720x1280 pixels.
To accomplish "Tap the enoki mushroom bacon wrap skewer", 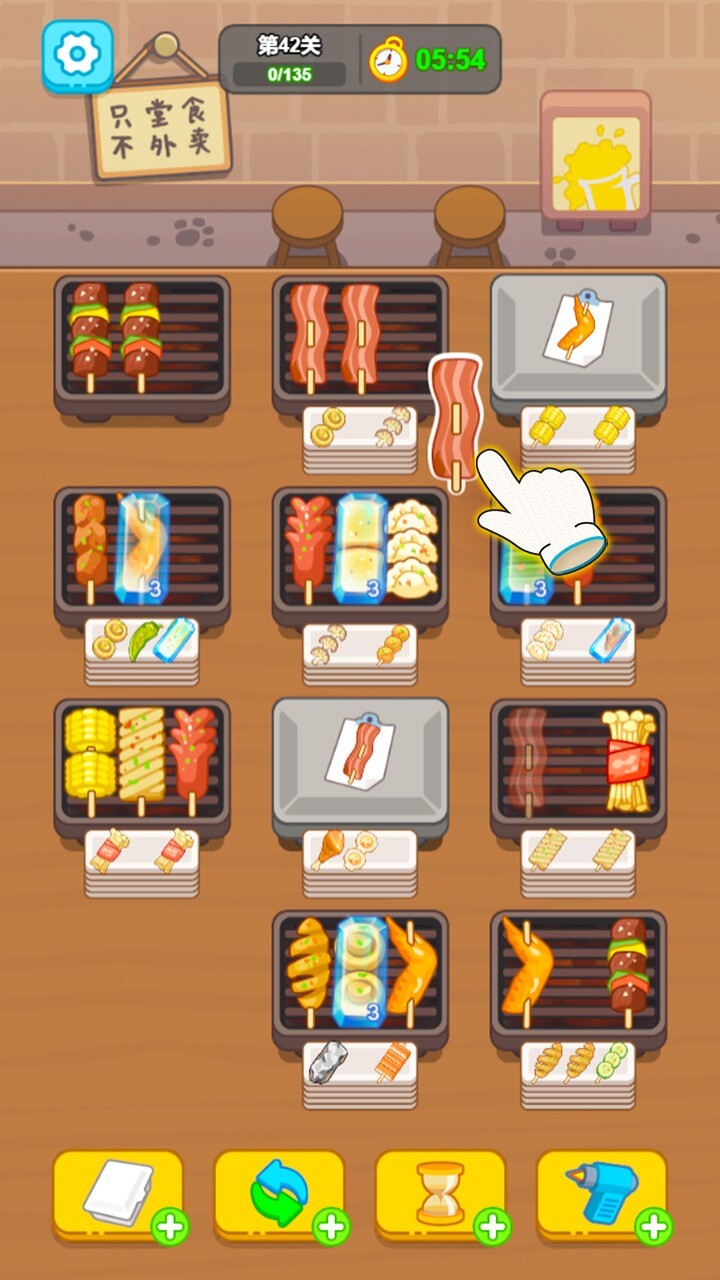I will (628, 760).
